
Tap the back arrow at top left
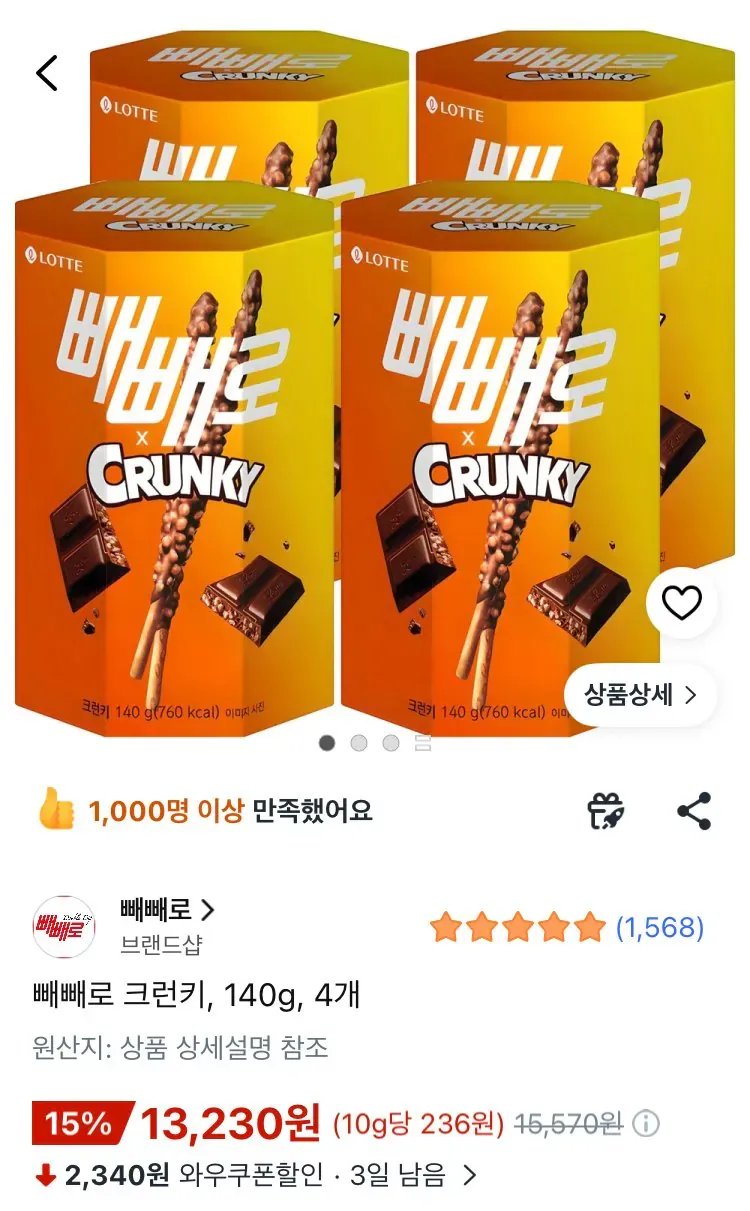[46, 73]
